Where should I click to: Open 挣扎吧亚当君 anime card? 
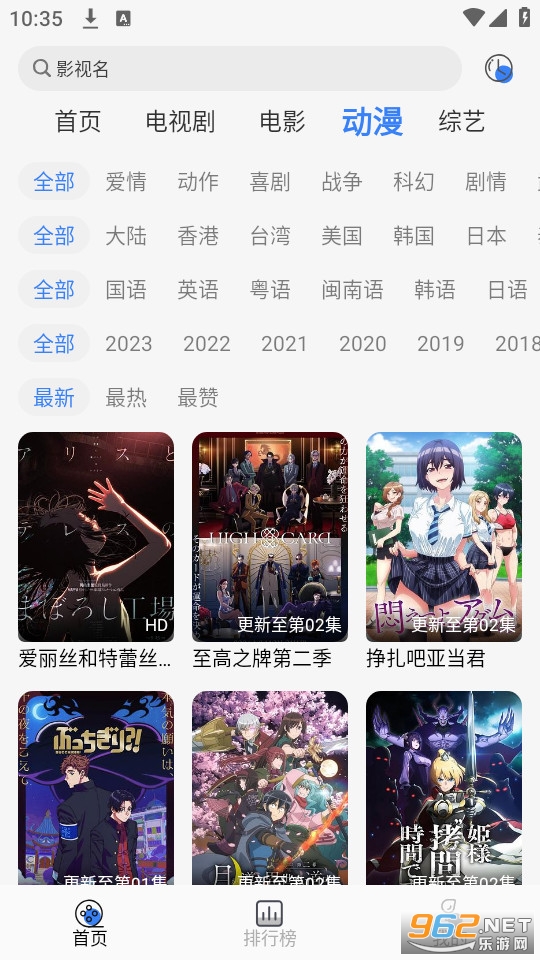point(444,551)
